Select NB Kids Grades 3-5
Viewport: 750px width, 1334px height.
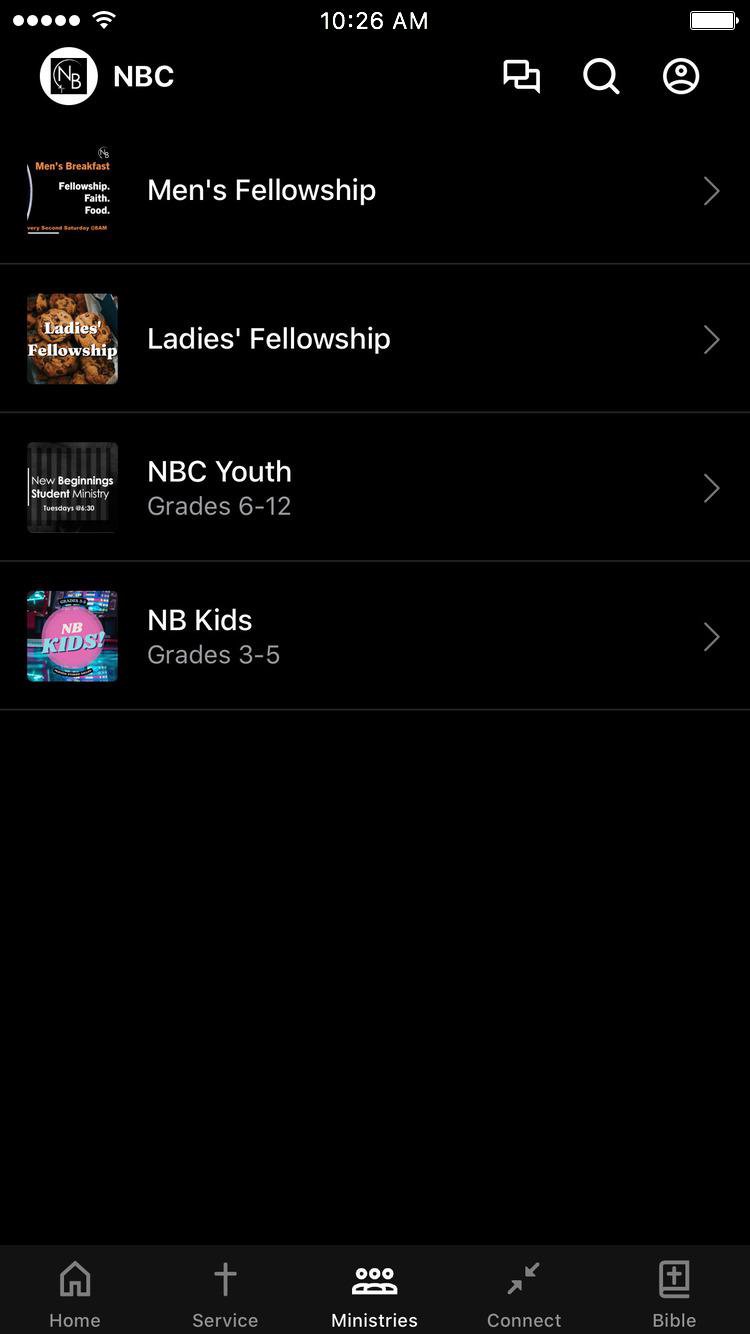[x=374, y=637]
